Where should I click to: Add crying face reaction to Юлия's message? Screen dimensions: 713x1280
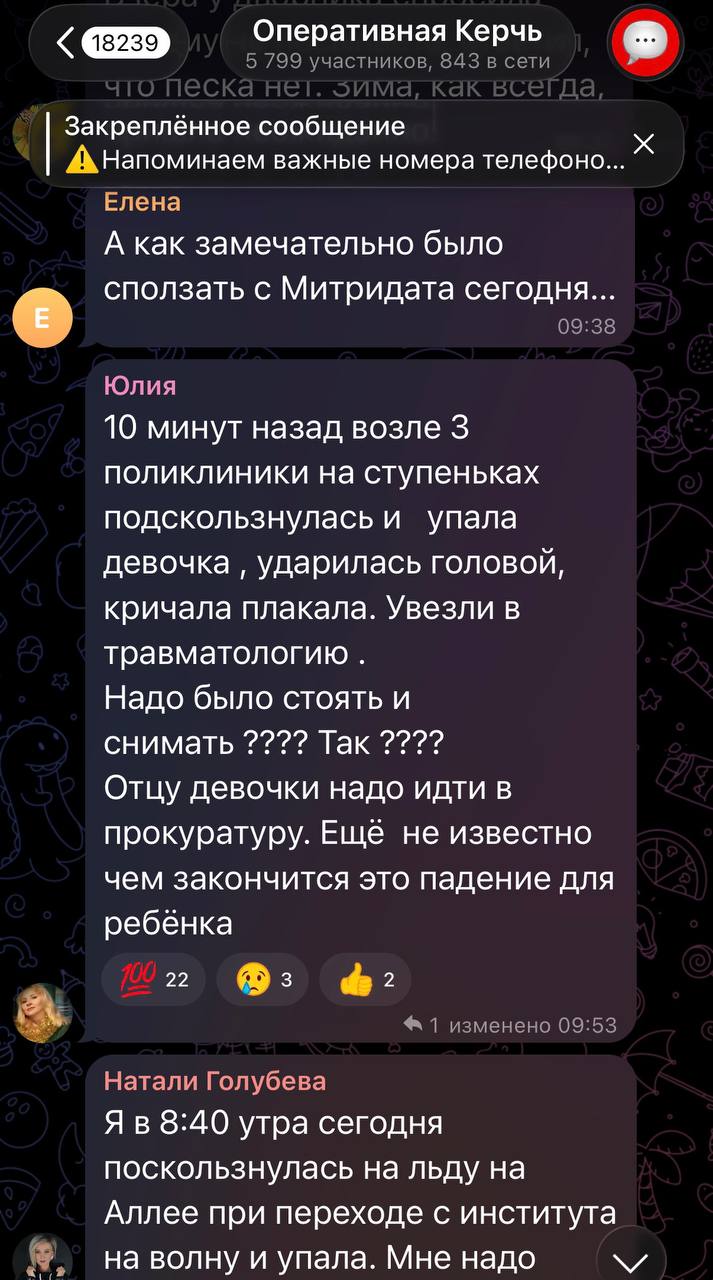click(262, 980)
